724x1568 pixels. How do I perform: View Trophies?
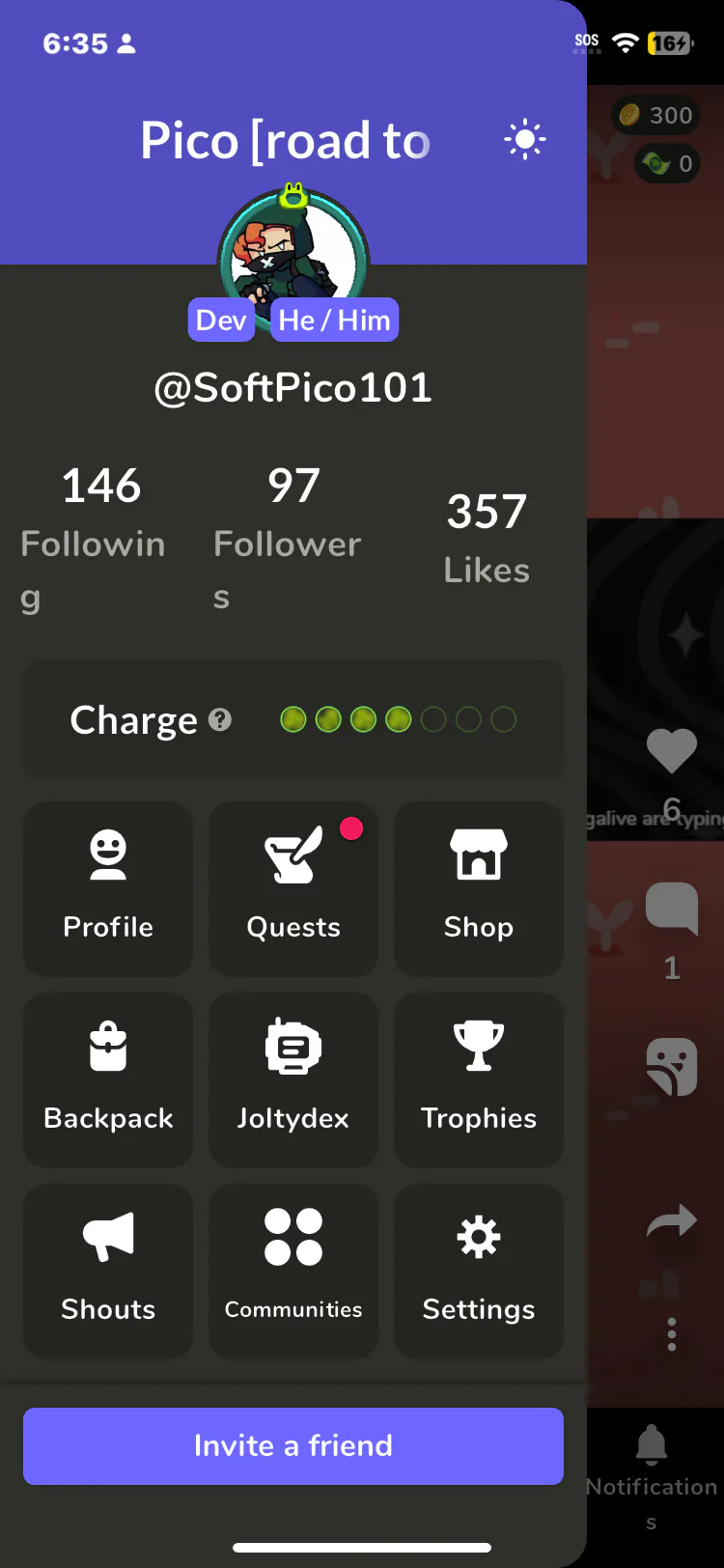(x=479, y=1078)
